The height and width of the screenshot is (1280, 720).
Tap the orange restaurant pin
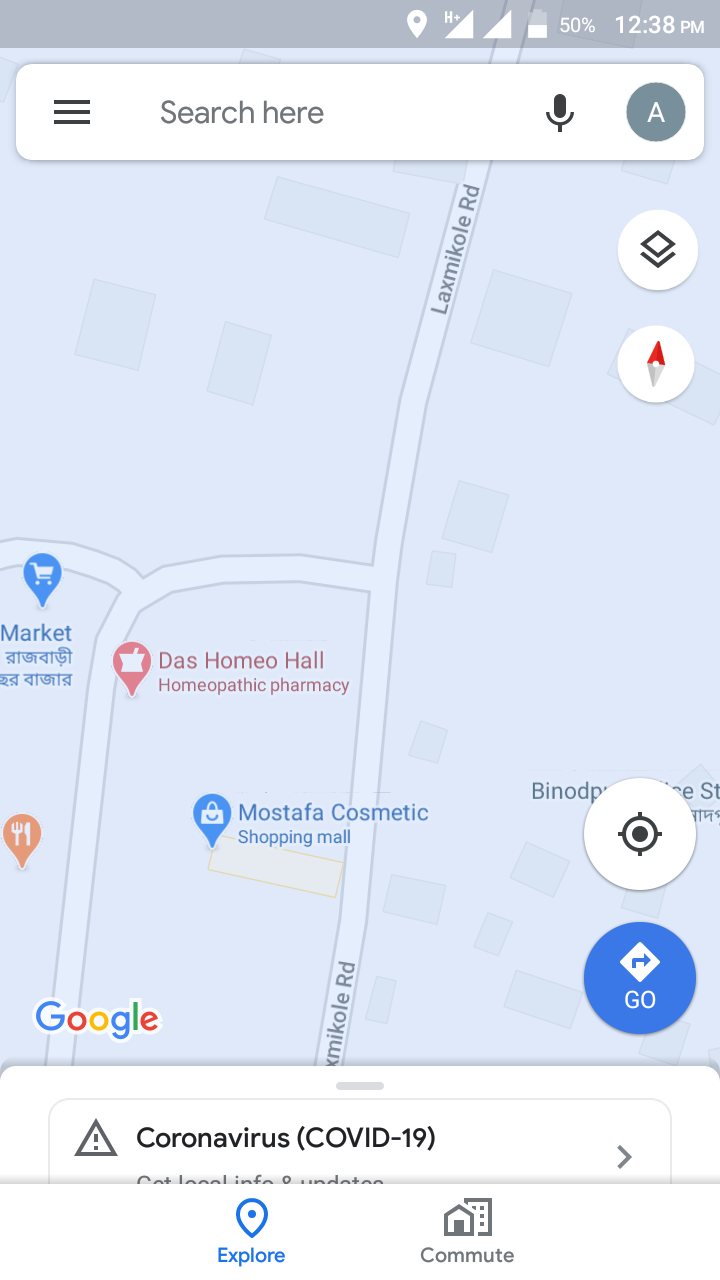(22, 837)
